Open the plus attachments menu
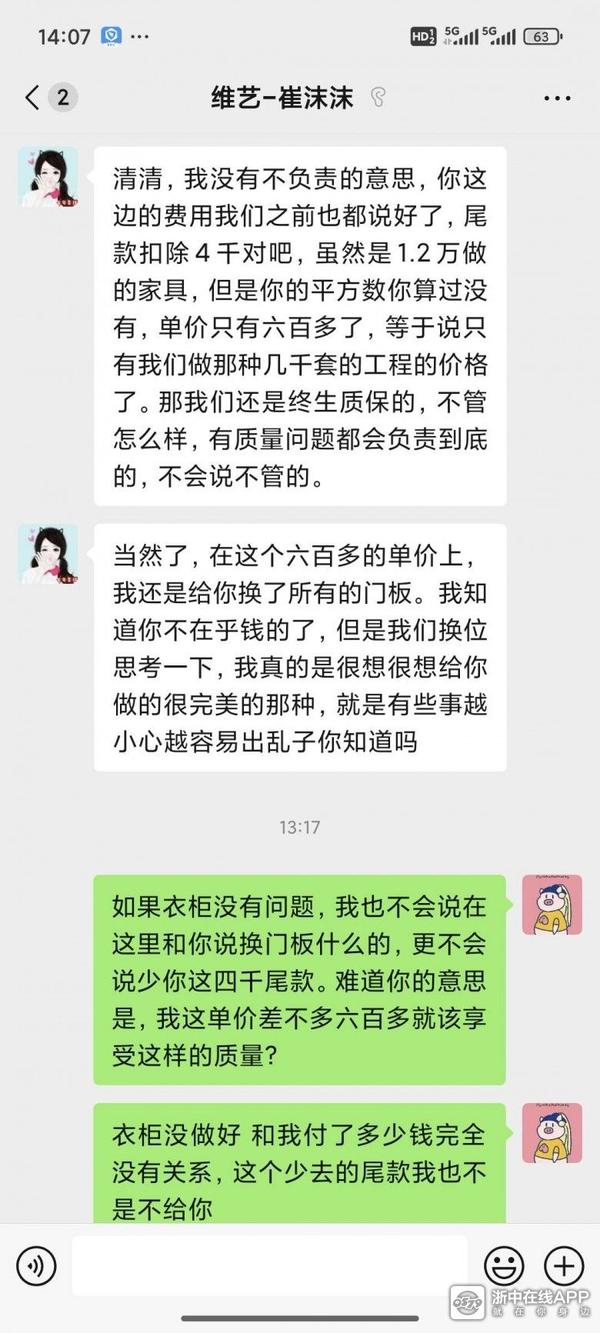This screenshot has height=1333, width=600. pyautogui.click(x=563, y=1266)
